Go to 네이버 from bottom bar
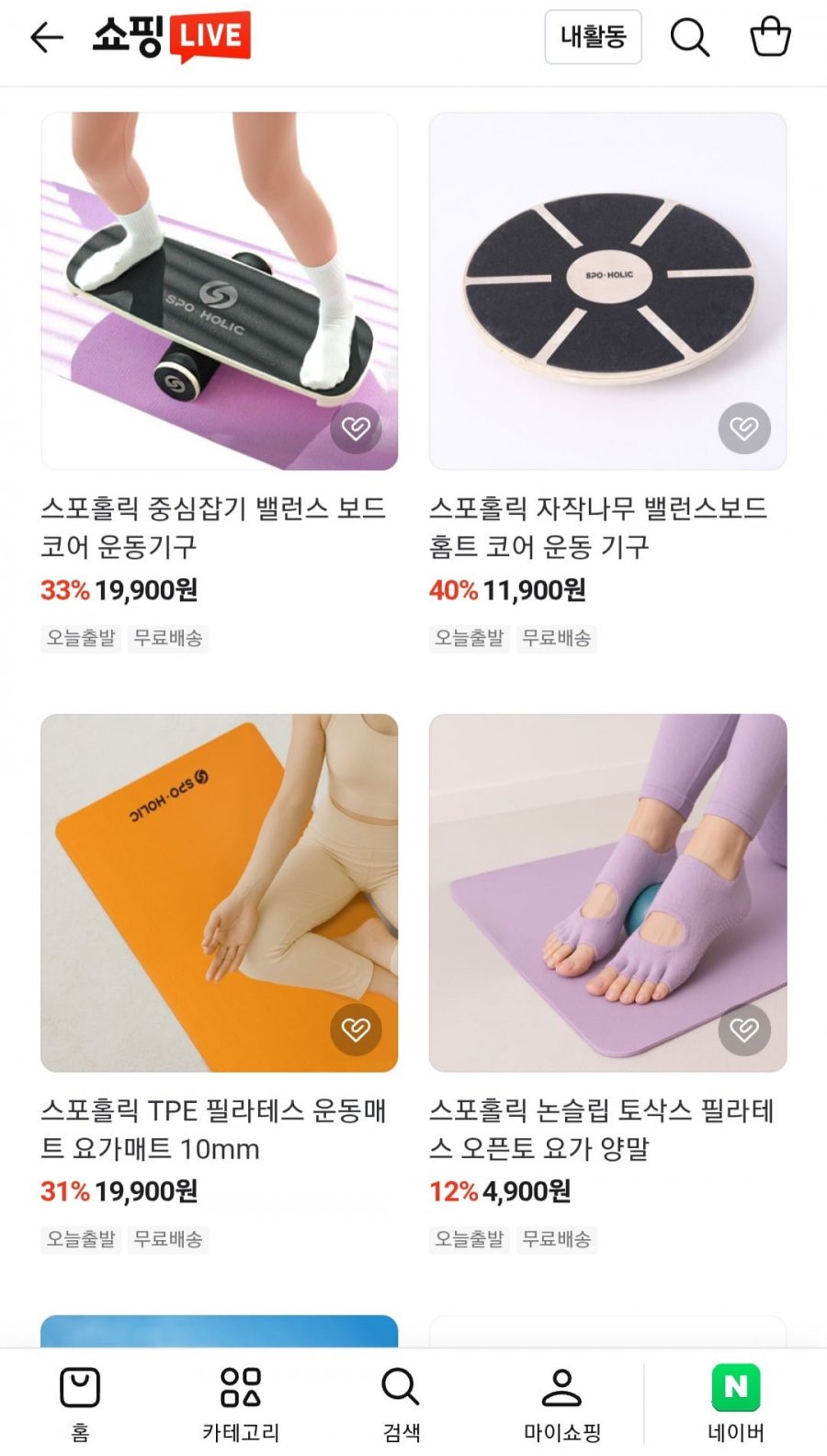This screenshot has width=827, height=1456. pos(736,1403)
